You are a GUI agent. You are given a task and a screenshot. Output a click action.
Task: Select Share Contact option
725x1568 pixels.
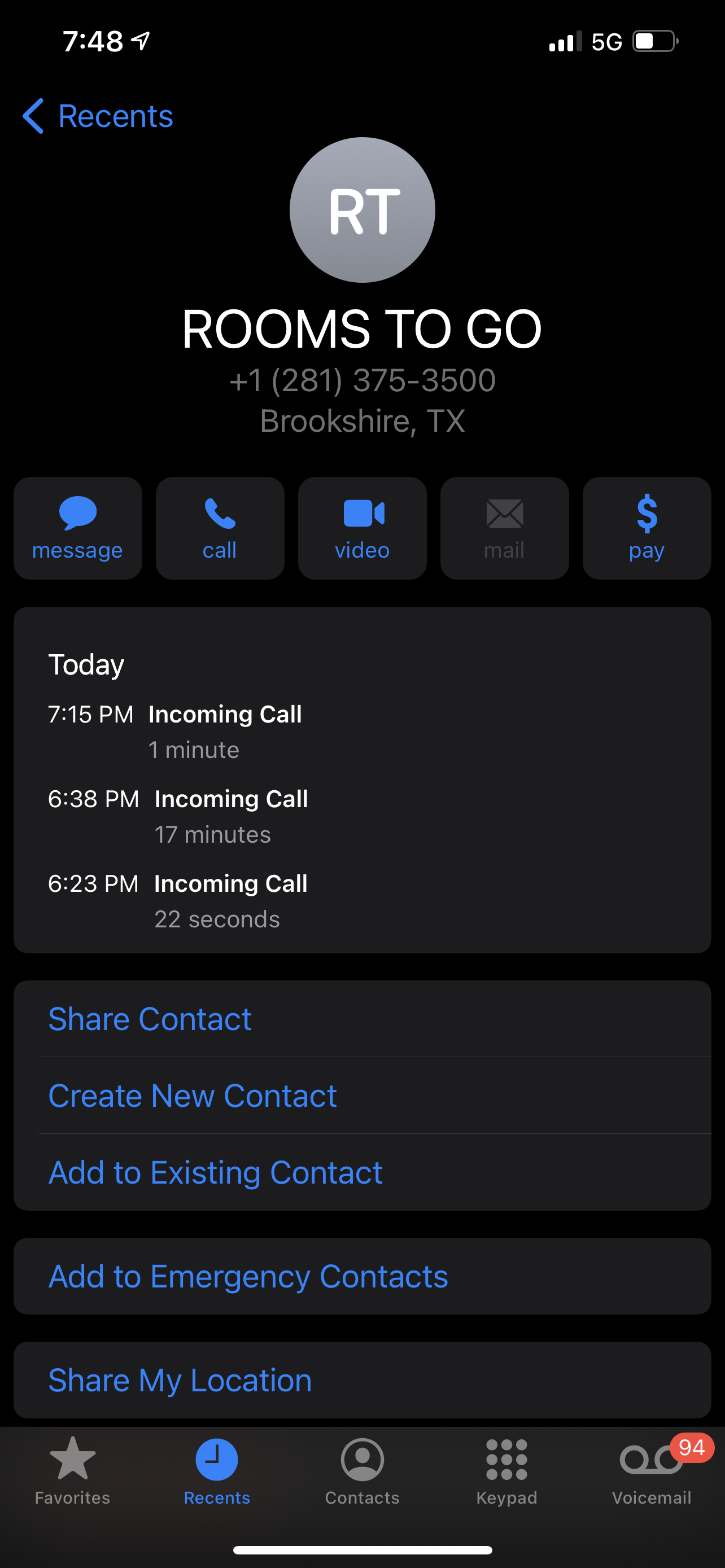(150, 1019)
